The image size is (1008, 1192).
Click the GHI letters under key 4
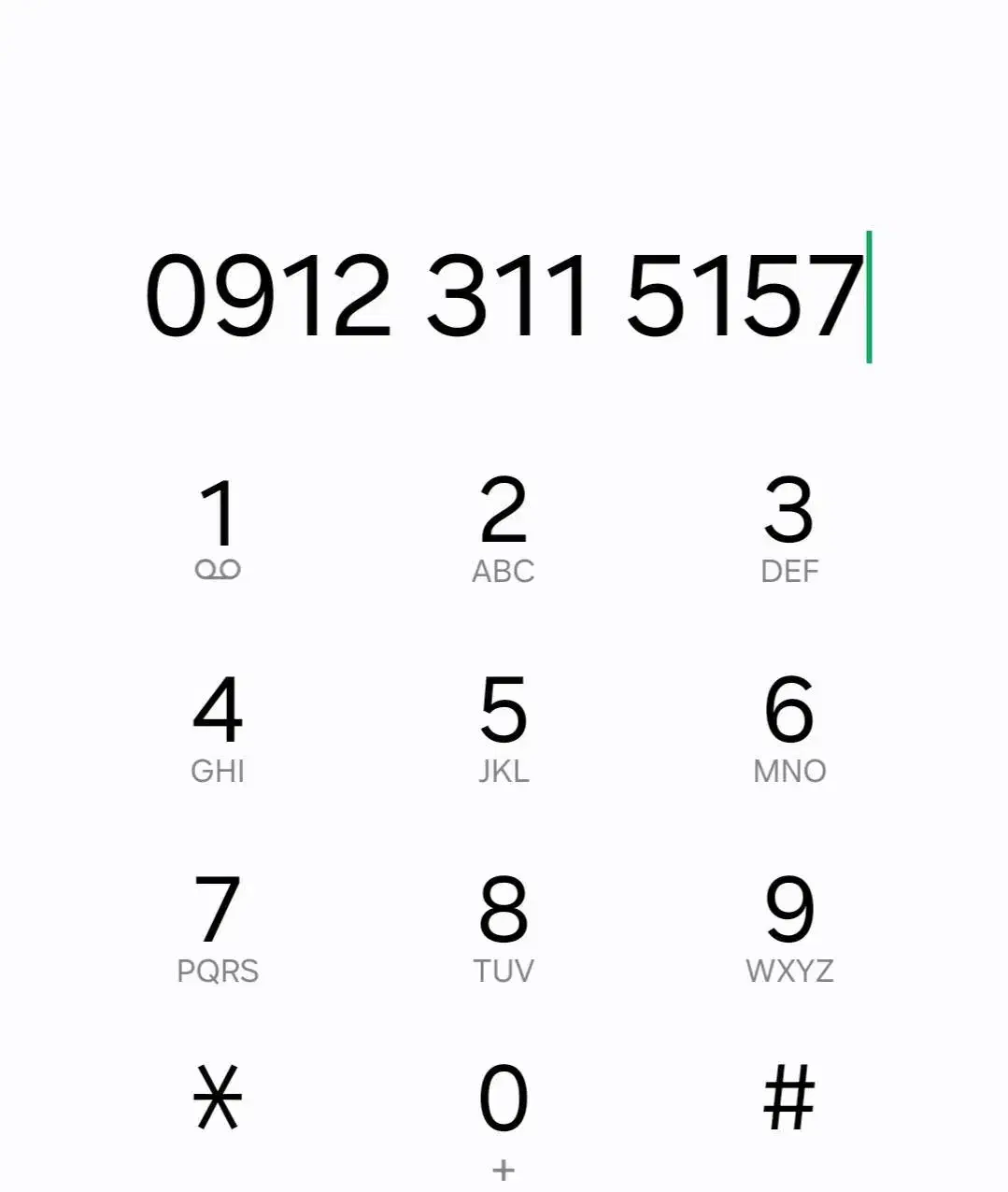click(x=218, y=770)
